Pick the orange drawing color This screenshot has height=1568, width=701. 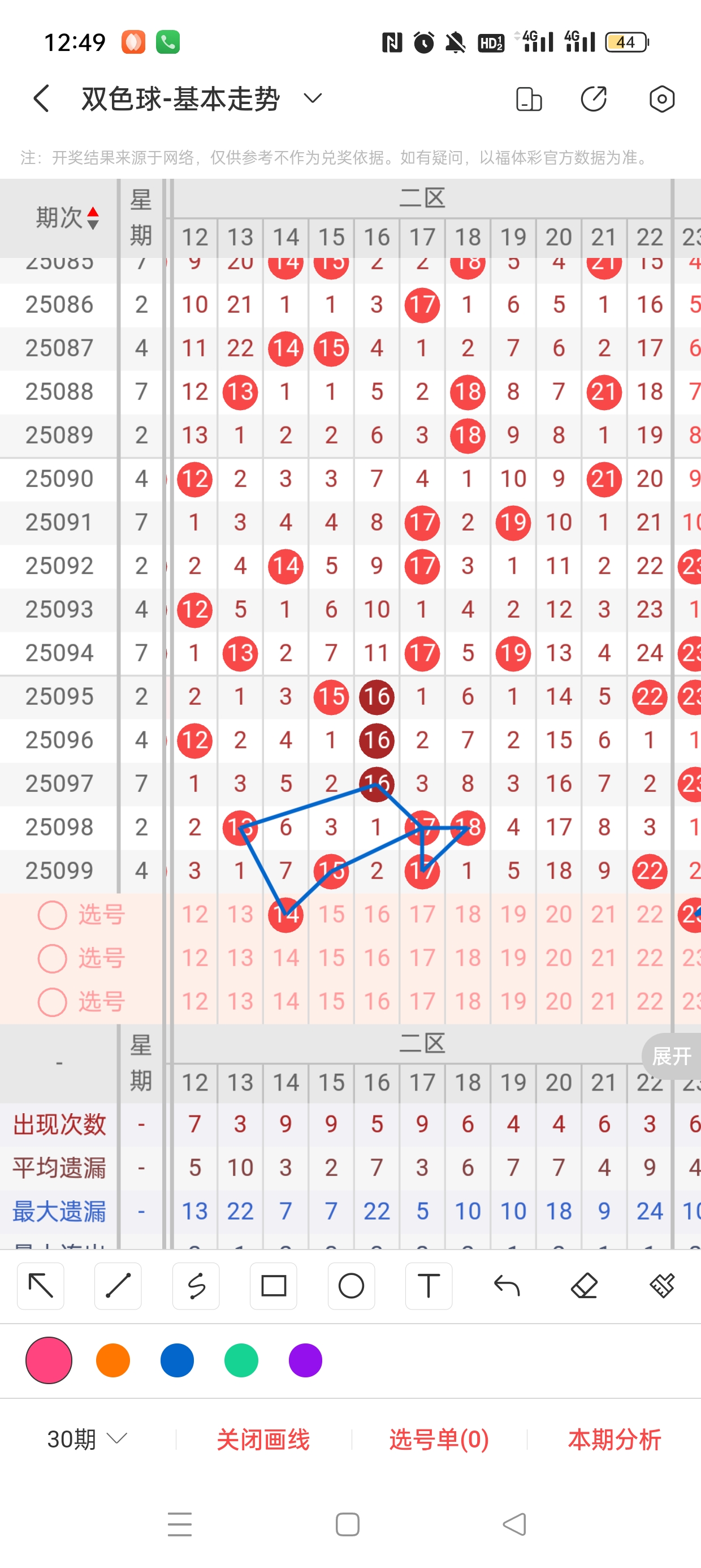tap(113, 1360)
